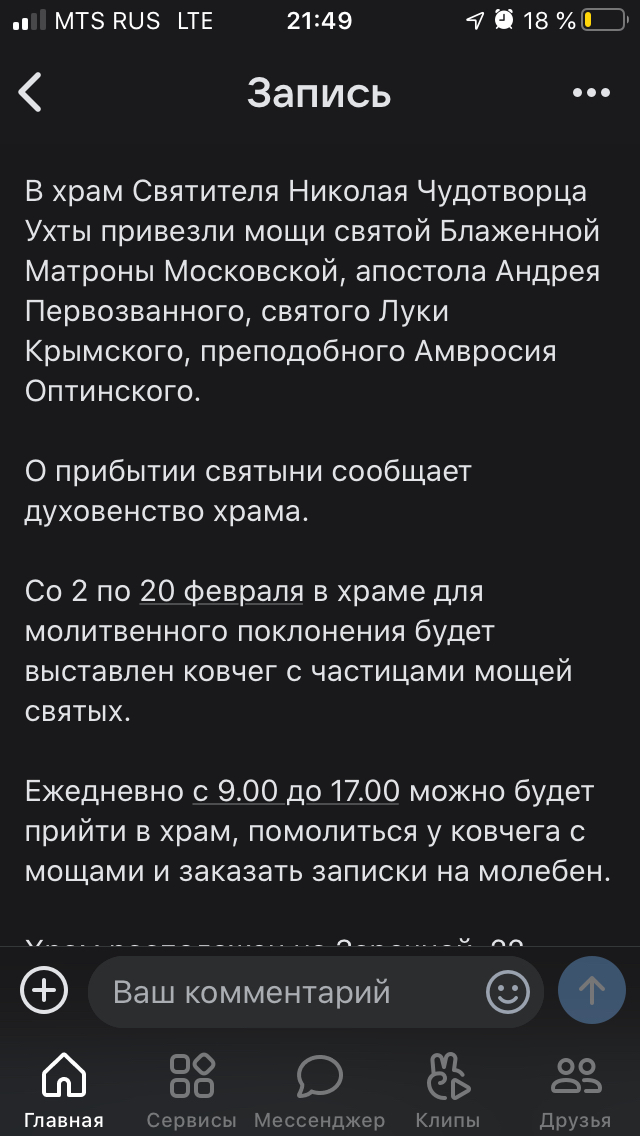
Task: Switch to the Сервисы tab
Action: (x=192, y=1088)
